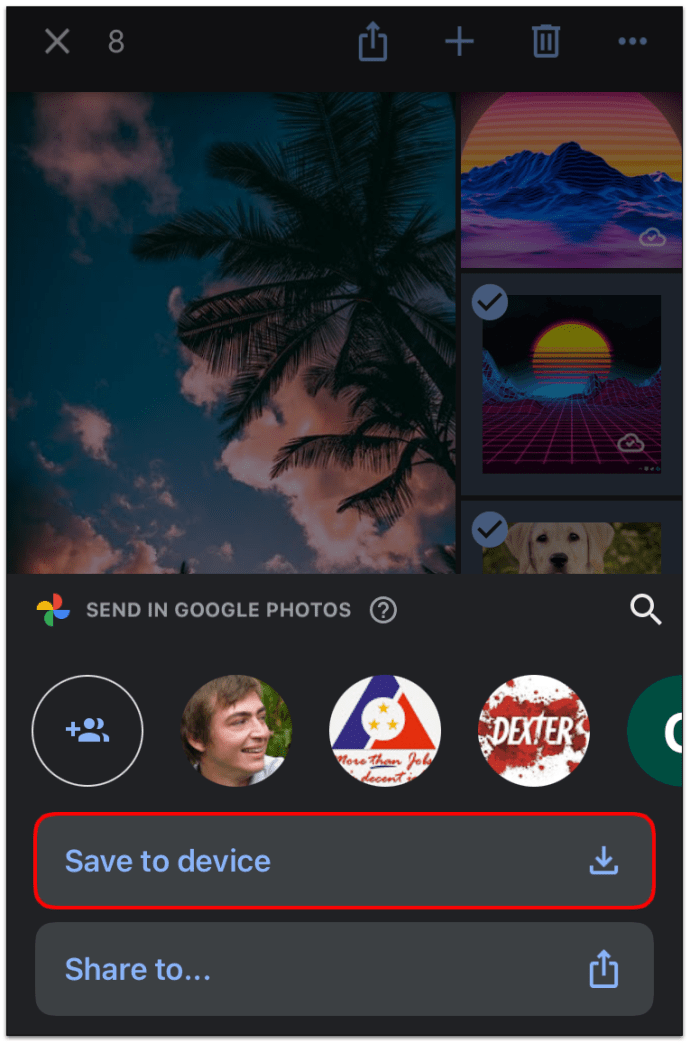This screenshot has height=1043, width=690.
Task: Search contacts with the magnifier icon
Action: [645, 609]
